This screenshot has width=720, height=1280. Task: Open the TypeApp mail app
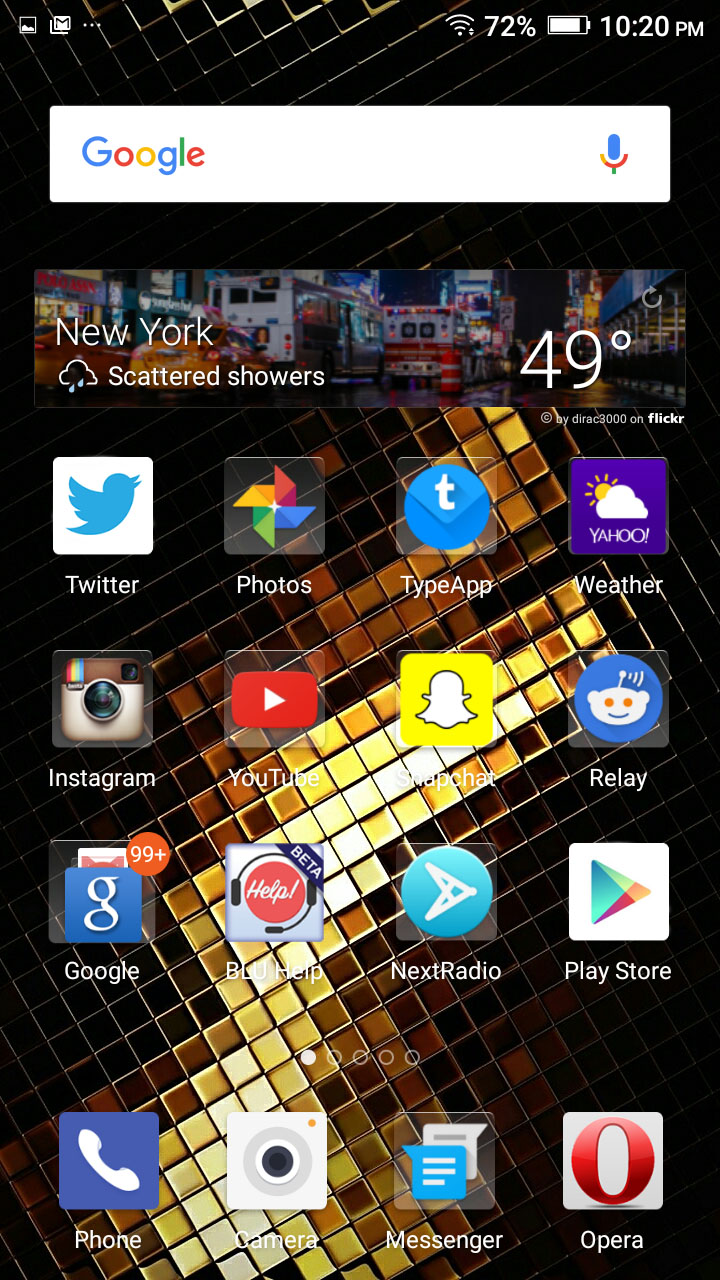click(x=446, y=506)
